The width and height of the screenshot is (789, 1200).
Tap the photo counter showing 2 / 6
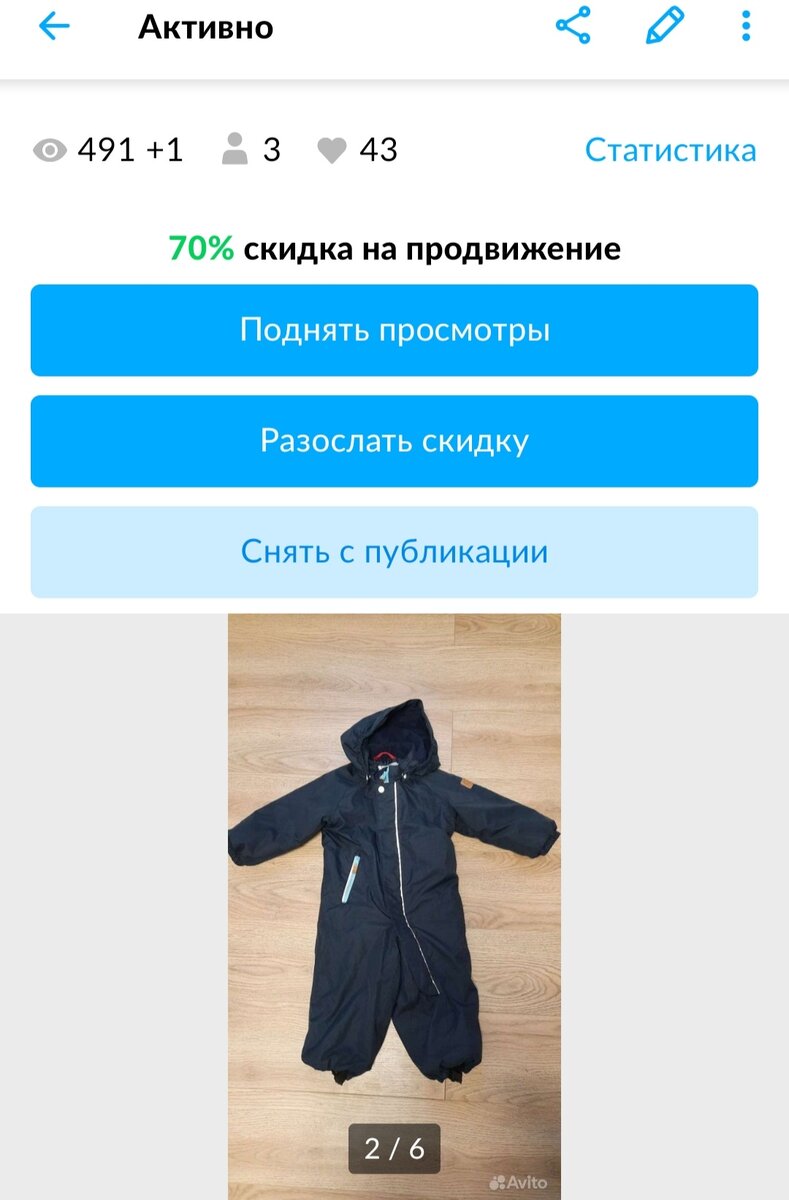click(394, 1150)
